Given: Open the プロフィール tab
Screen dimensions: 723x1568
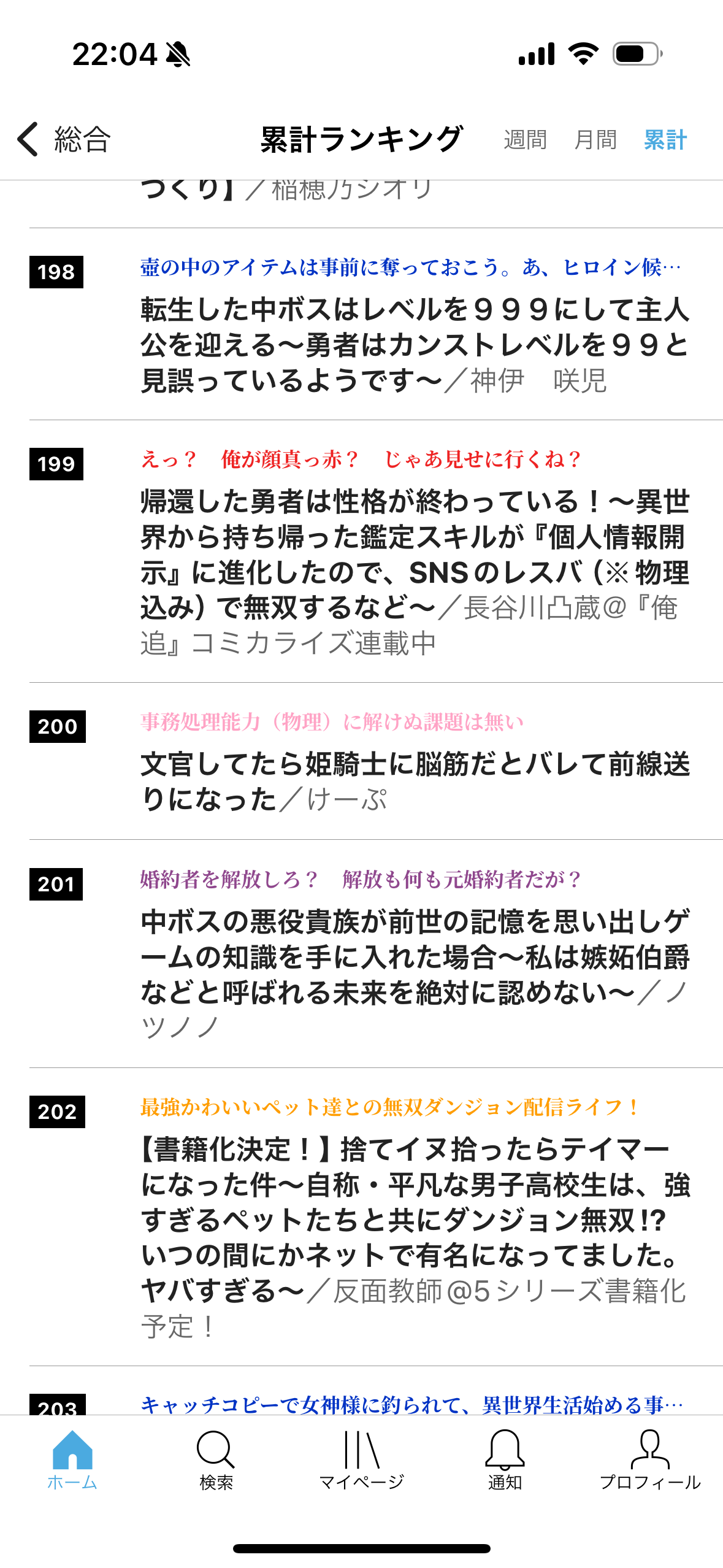Looking at the screenshot, I should 649,1460.
